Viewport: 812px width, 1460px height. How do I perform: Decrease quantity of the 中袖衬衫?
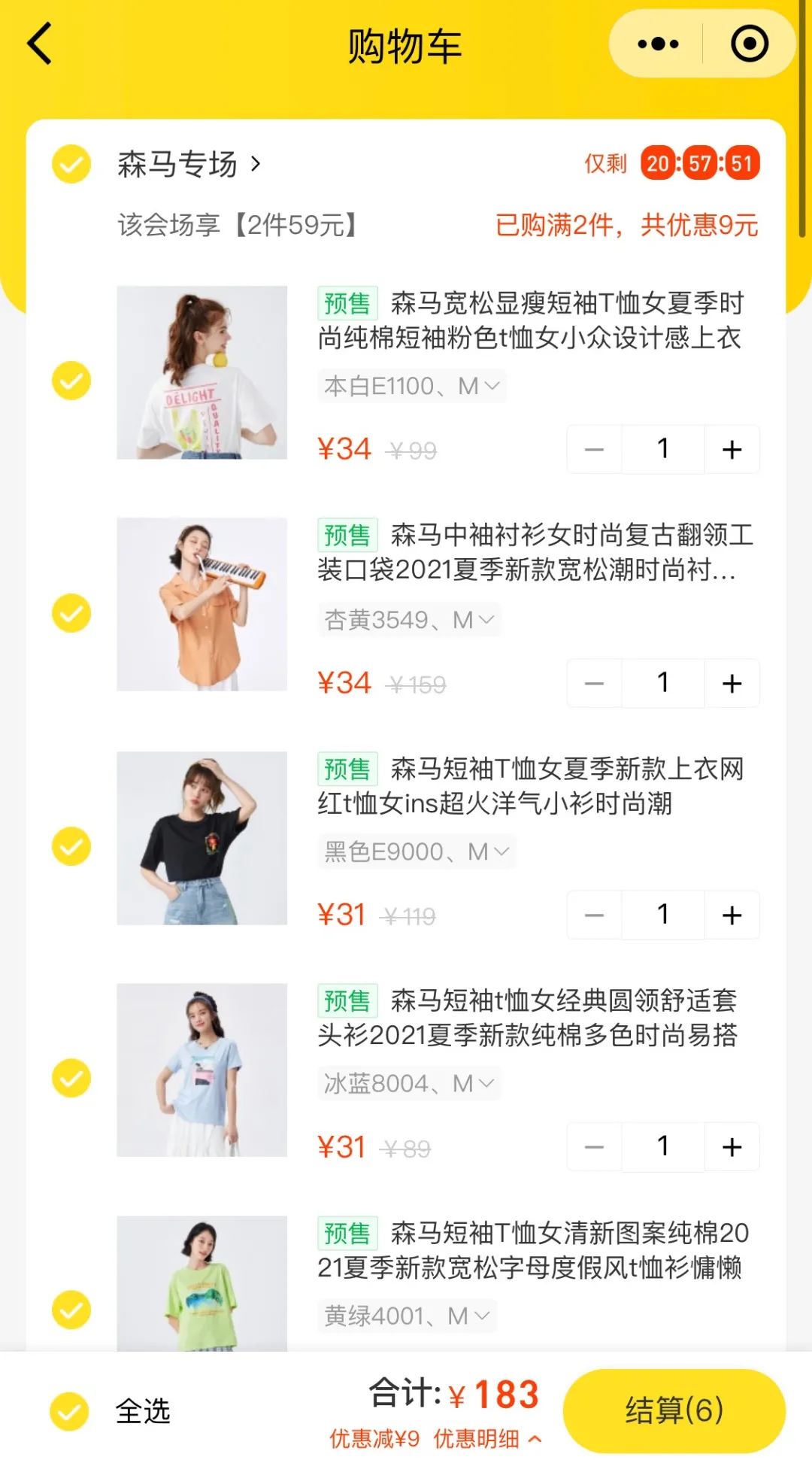[x=594, y=684]
